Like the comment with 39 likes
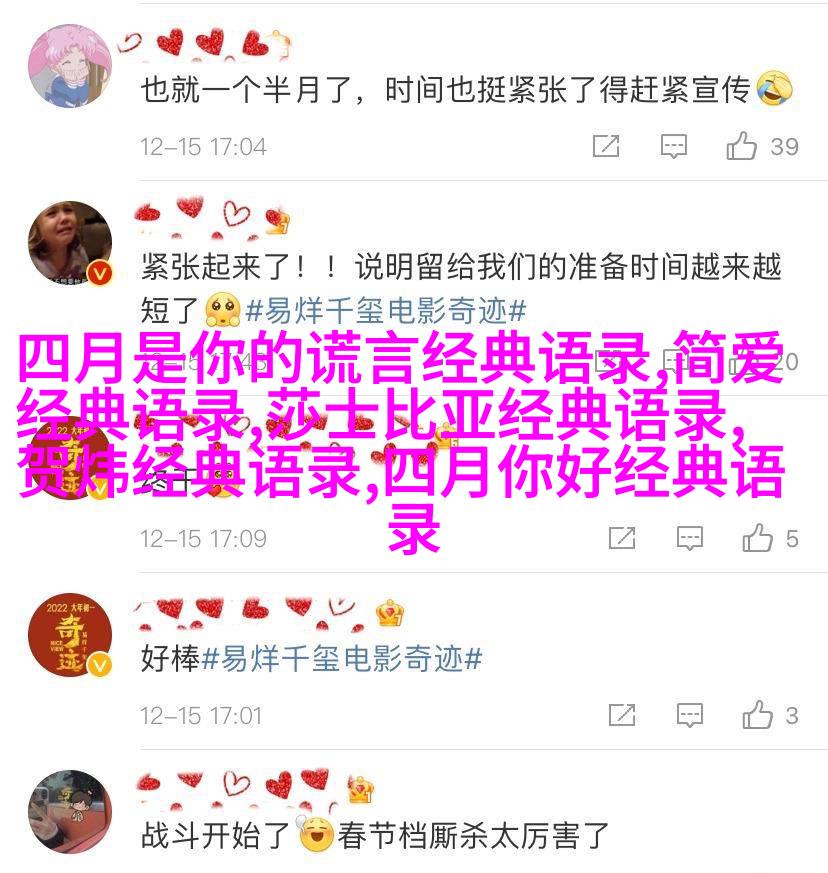This screenshot has width=828, height=873. (742, 147)
